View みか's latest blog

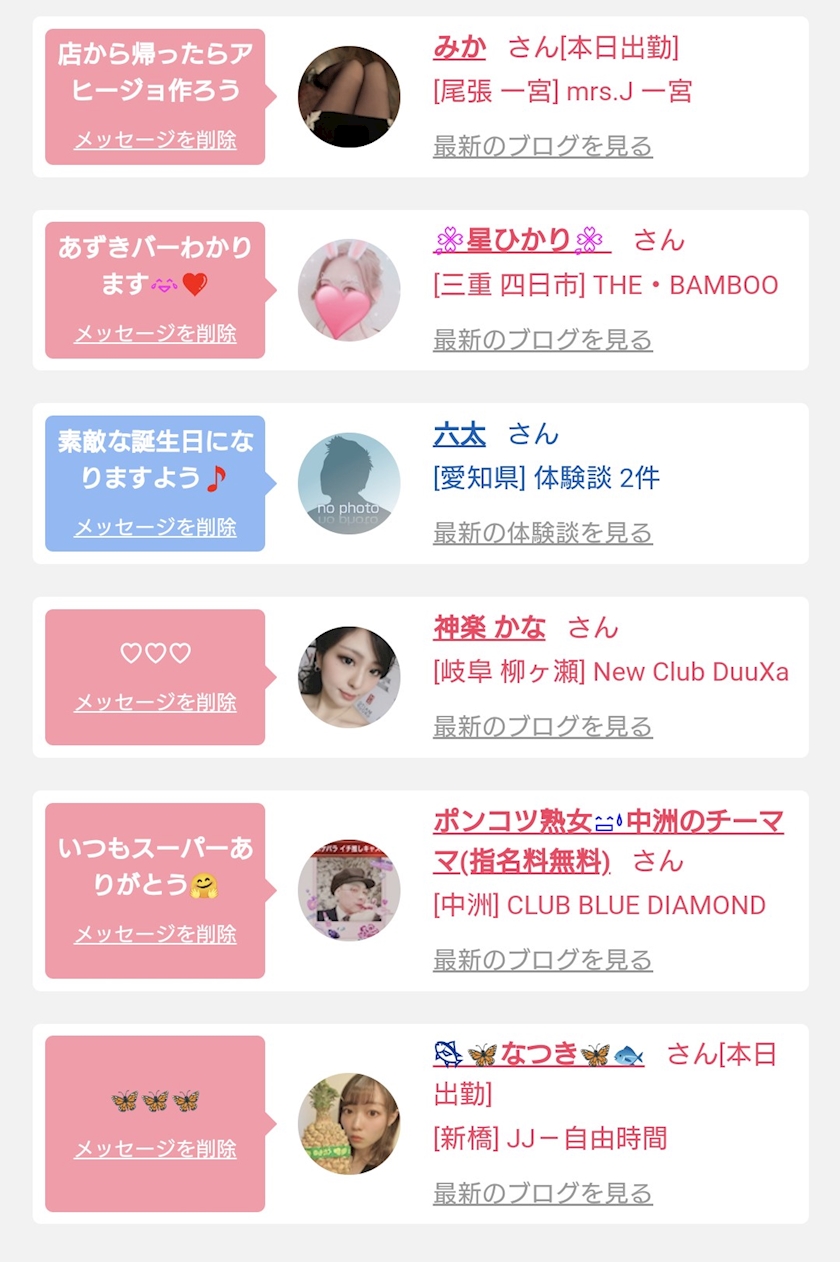543,146
